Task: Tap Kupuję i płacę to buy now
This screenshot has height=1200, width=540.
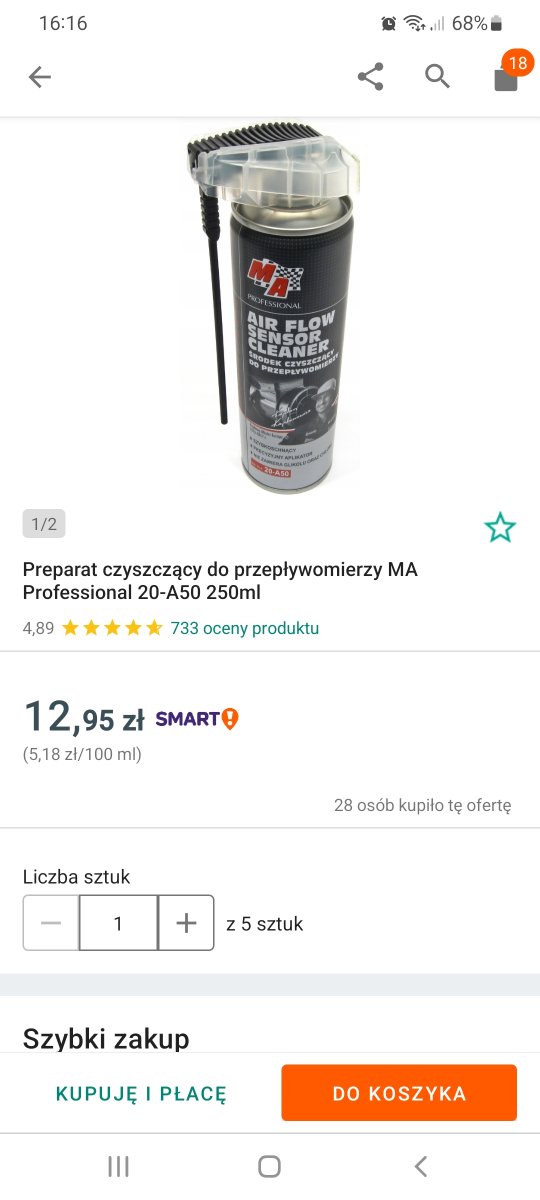Action: [141, 1094]
